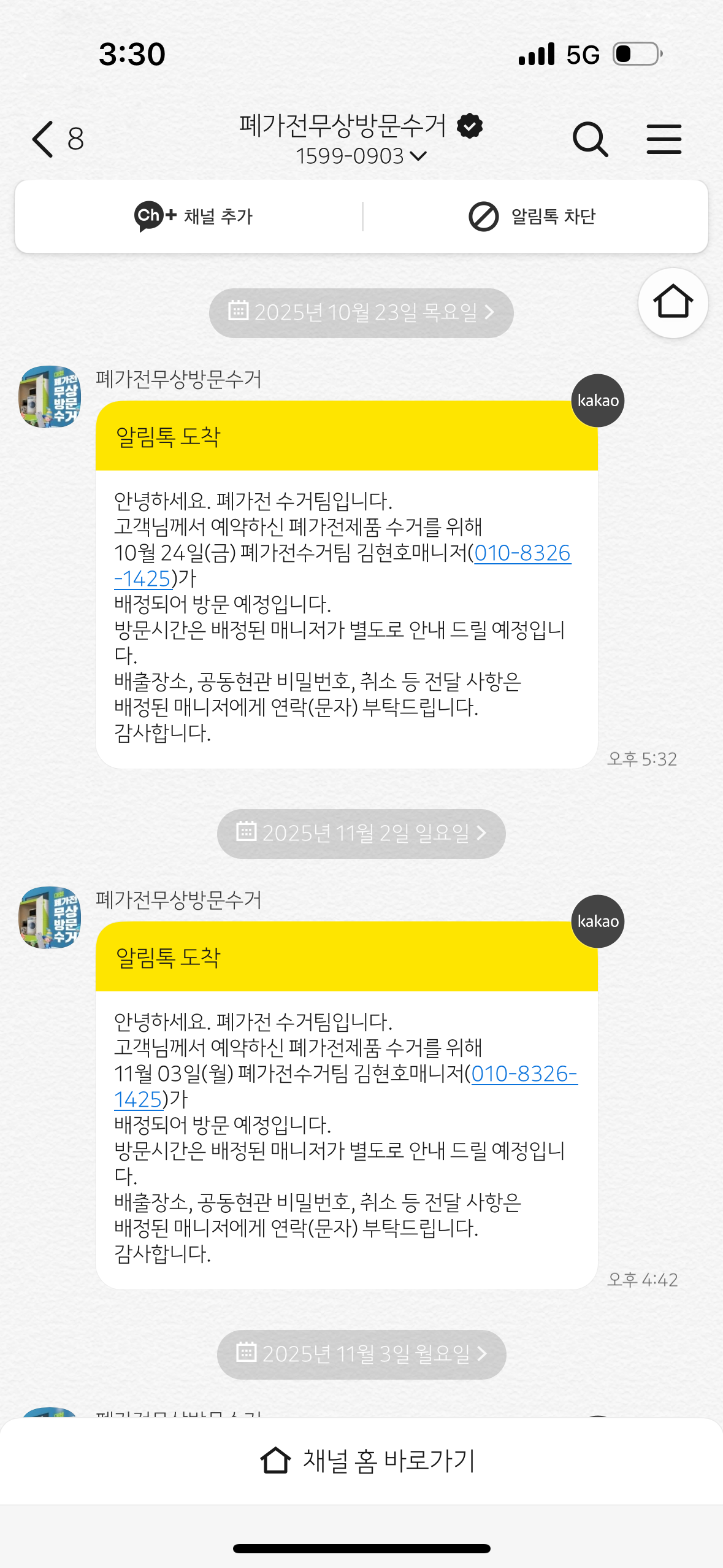
Task: Open sender profile picture on the 오후 5:32 message
Action: pyautogui.click(x=50, y=397)
